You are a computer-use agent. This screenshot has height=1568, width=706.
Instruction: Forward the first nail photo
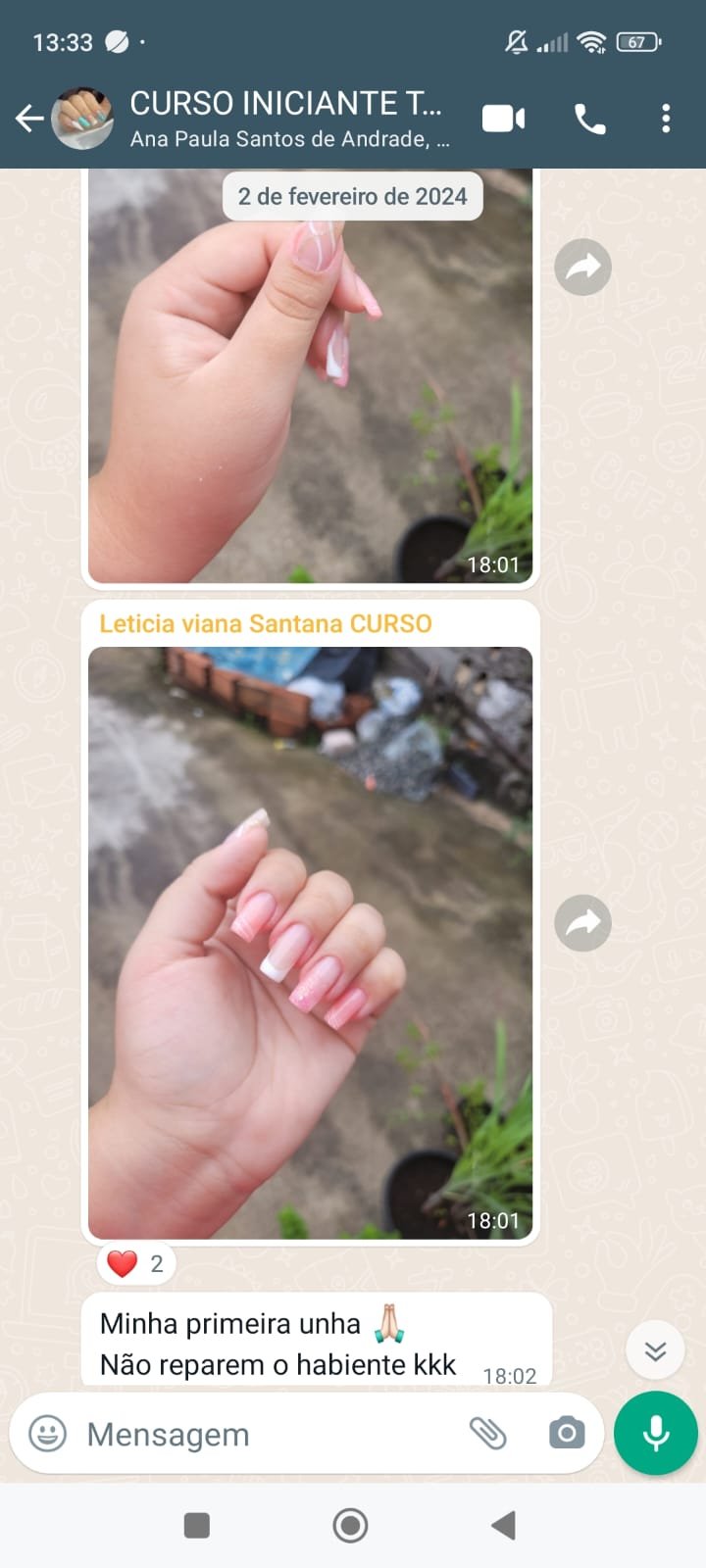point(582,267)
